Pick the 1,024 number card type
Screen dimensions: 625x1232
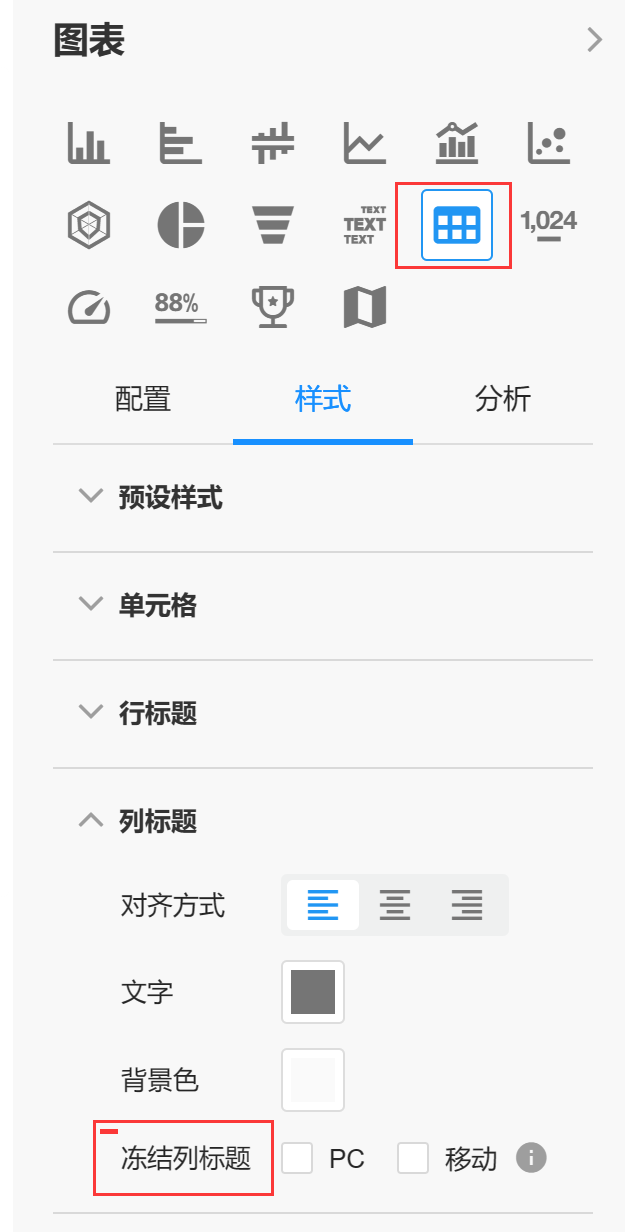(549, 225)
